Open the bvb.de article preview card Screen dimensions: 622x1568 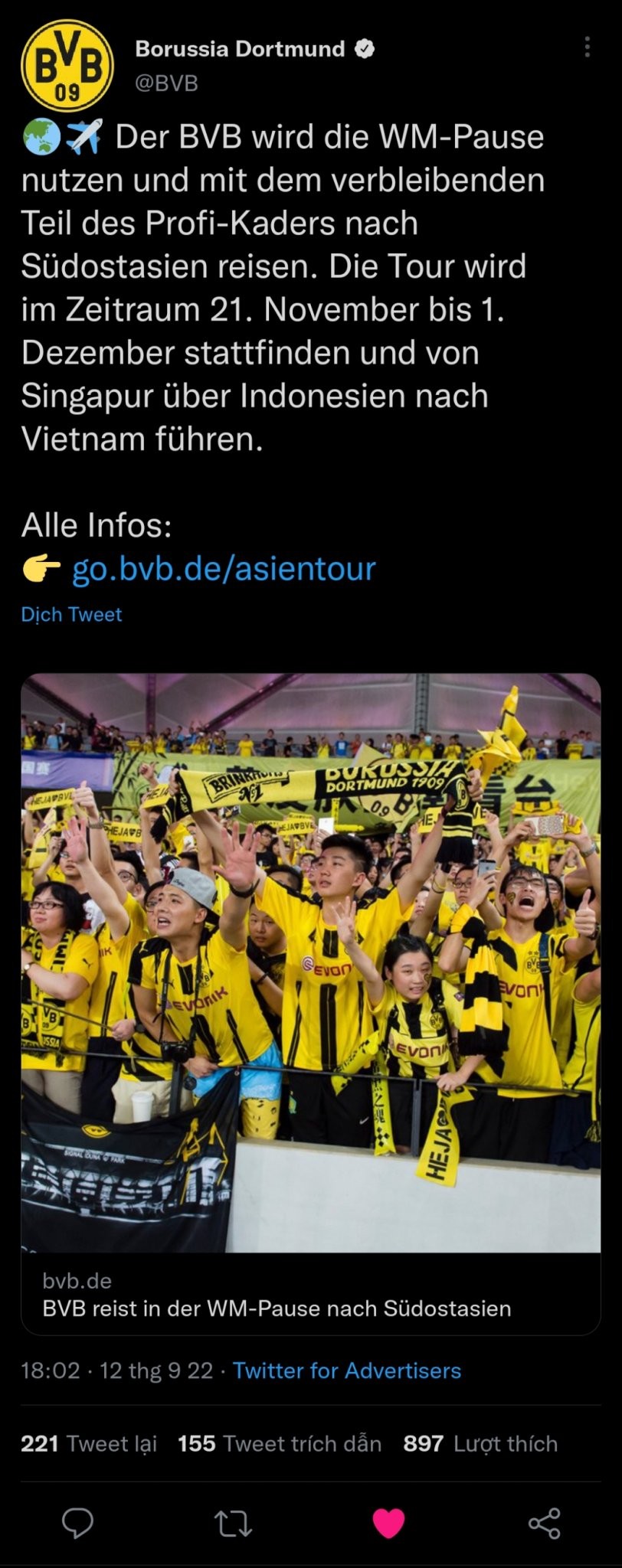click(x=310, y=1003)
